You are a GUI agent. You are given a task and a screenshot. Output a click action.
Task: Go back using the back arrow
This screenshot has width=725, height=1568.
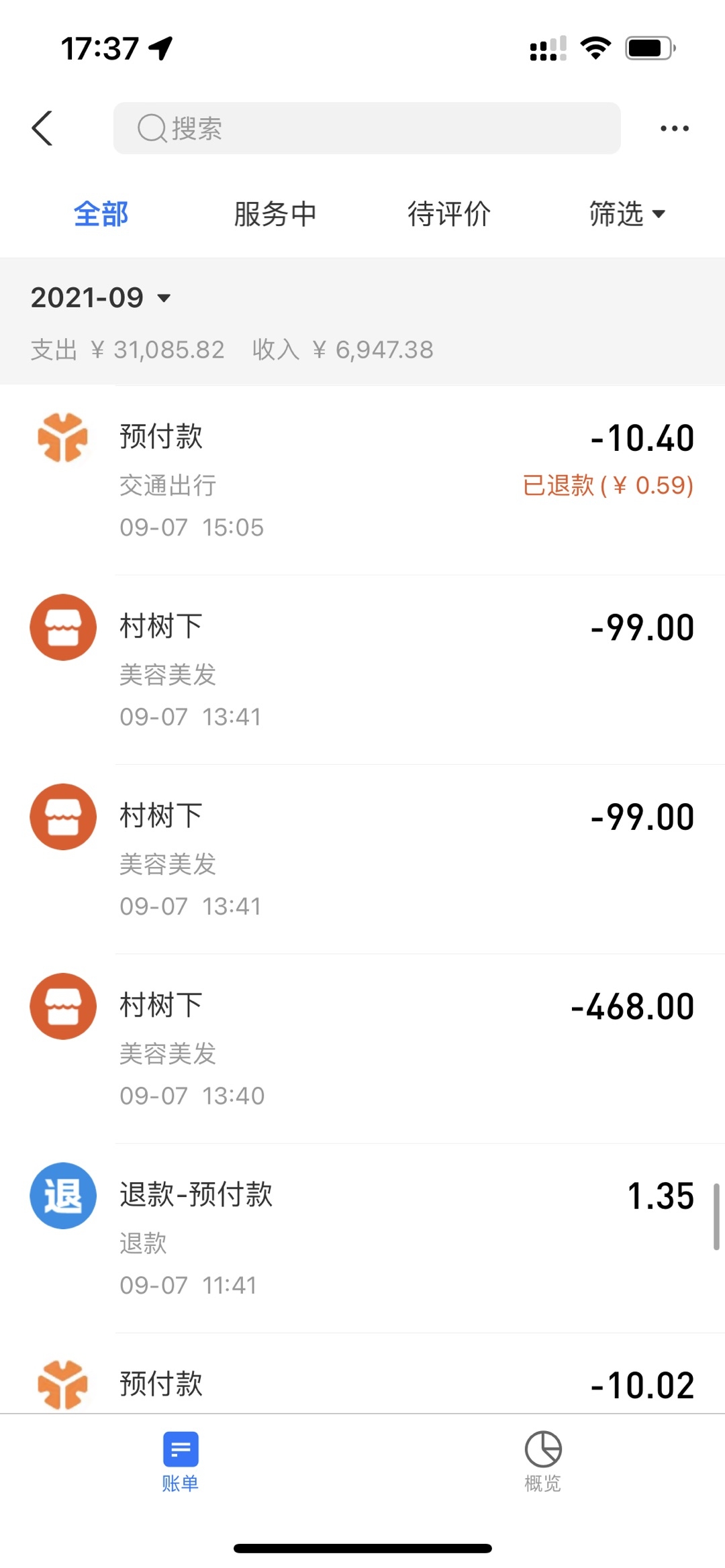point(42,128)
